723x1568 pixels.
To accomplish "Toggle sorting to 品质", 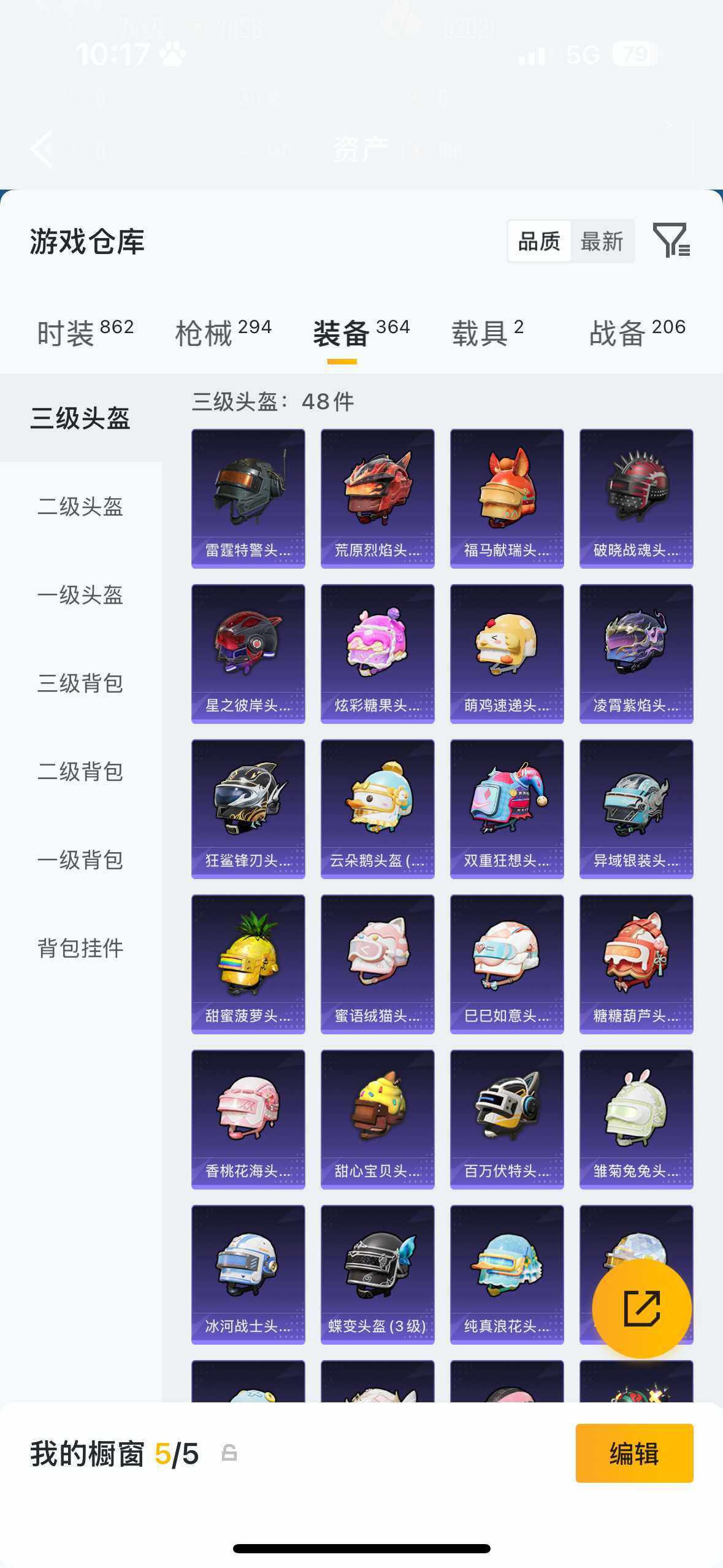I will coord(539,241).
